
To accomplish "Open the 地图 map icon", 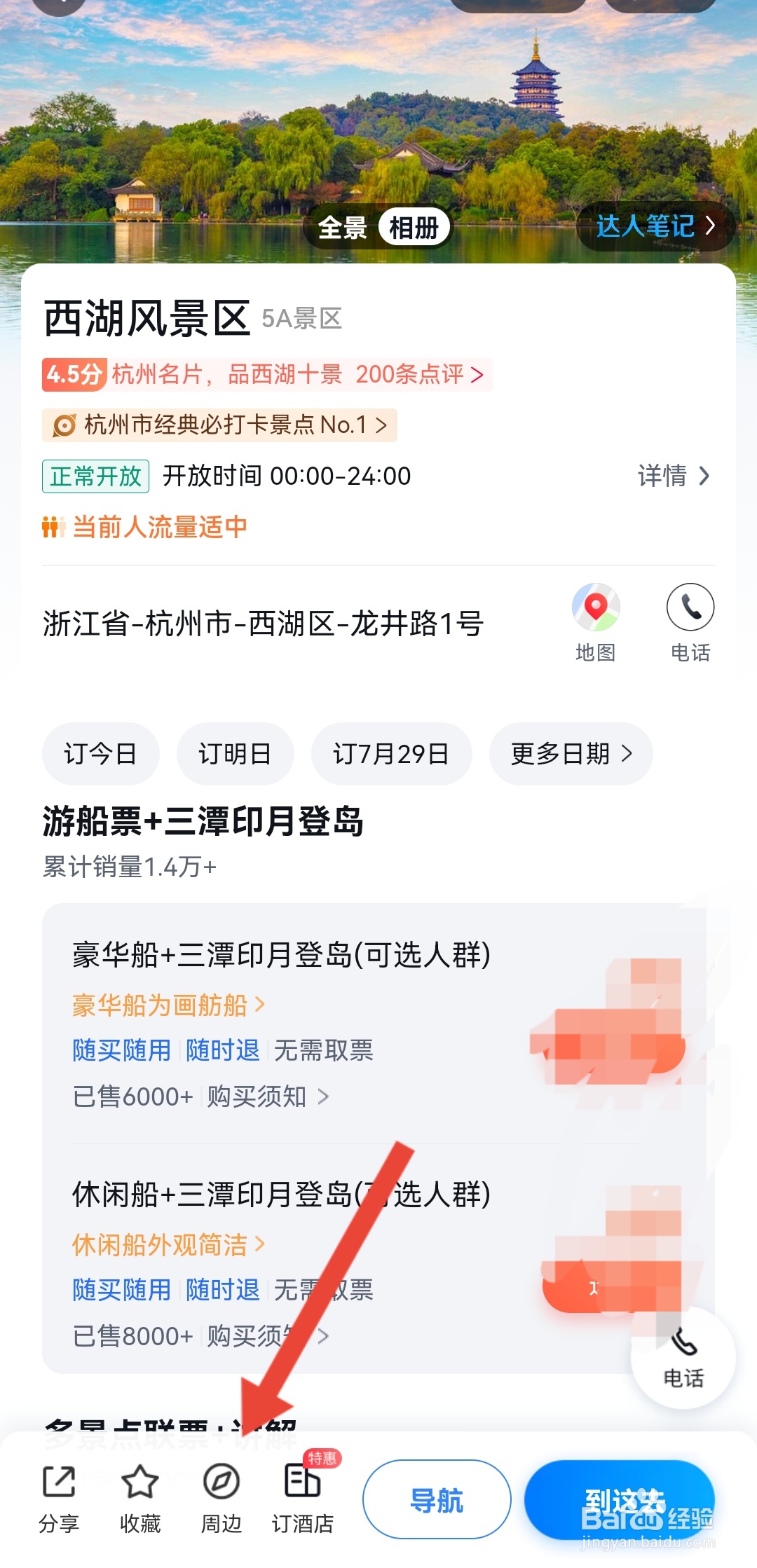I will tap(595, 619).
